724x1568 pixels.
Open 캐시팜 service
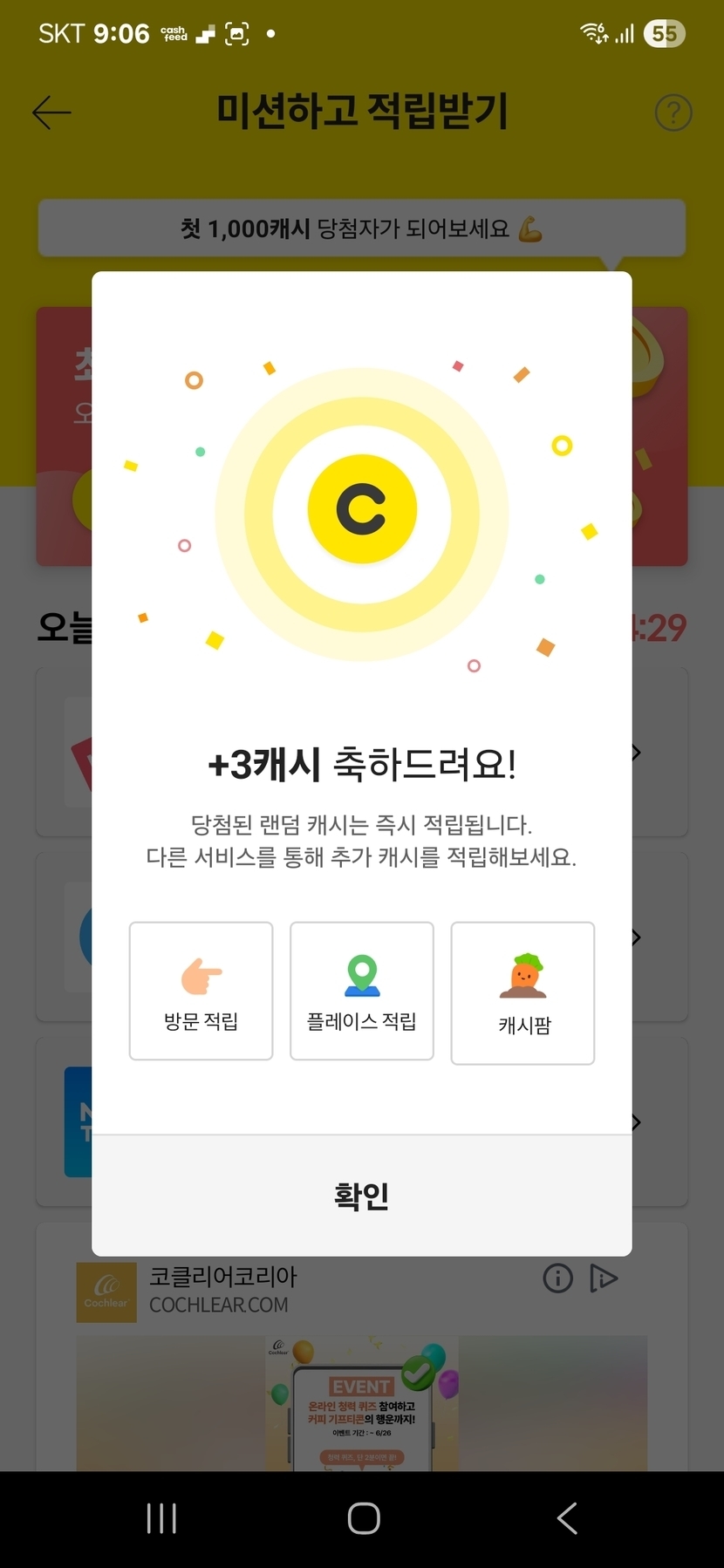[x=523, y=993]
